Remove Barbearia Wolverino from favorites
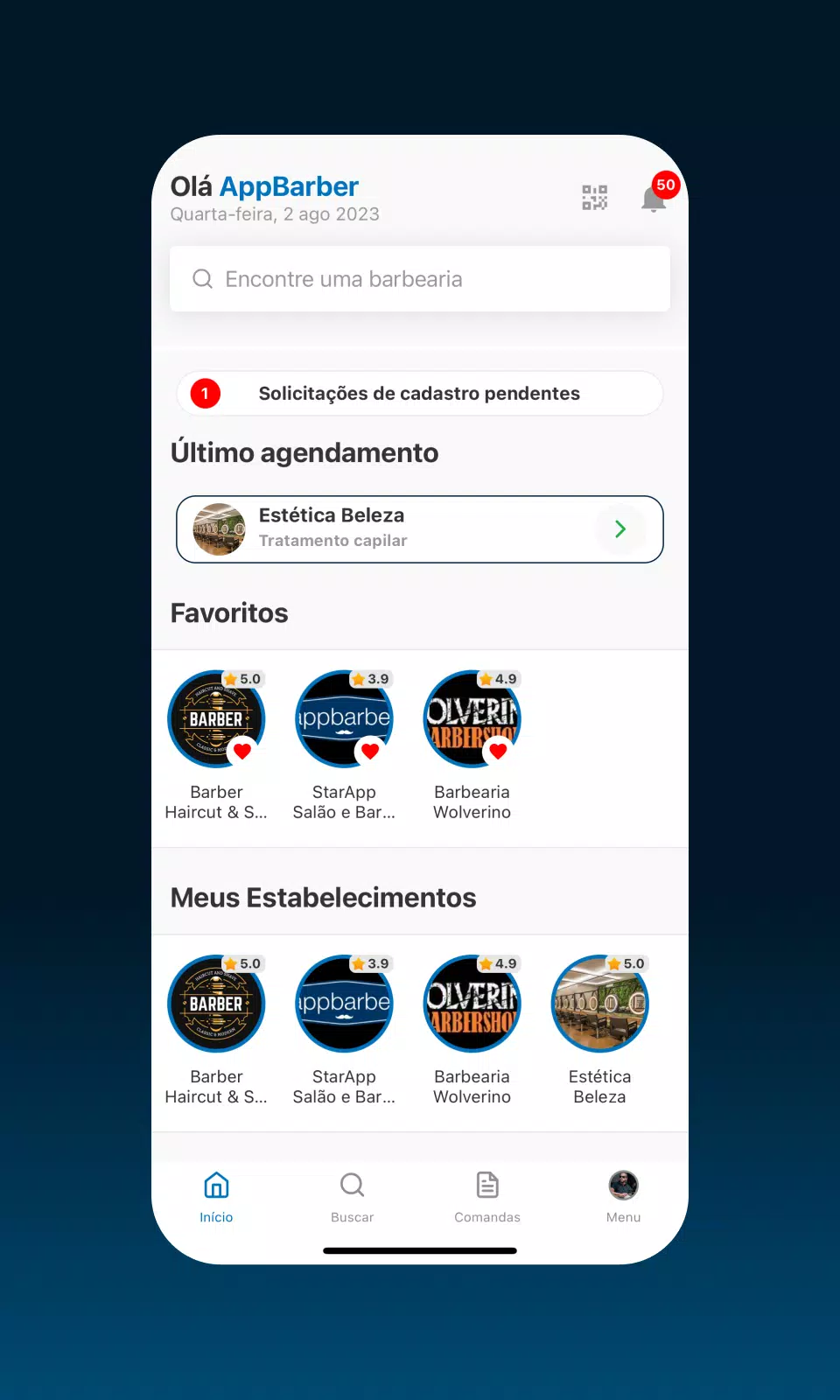The image size is (840, 1400). [x=497, y=750]
